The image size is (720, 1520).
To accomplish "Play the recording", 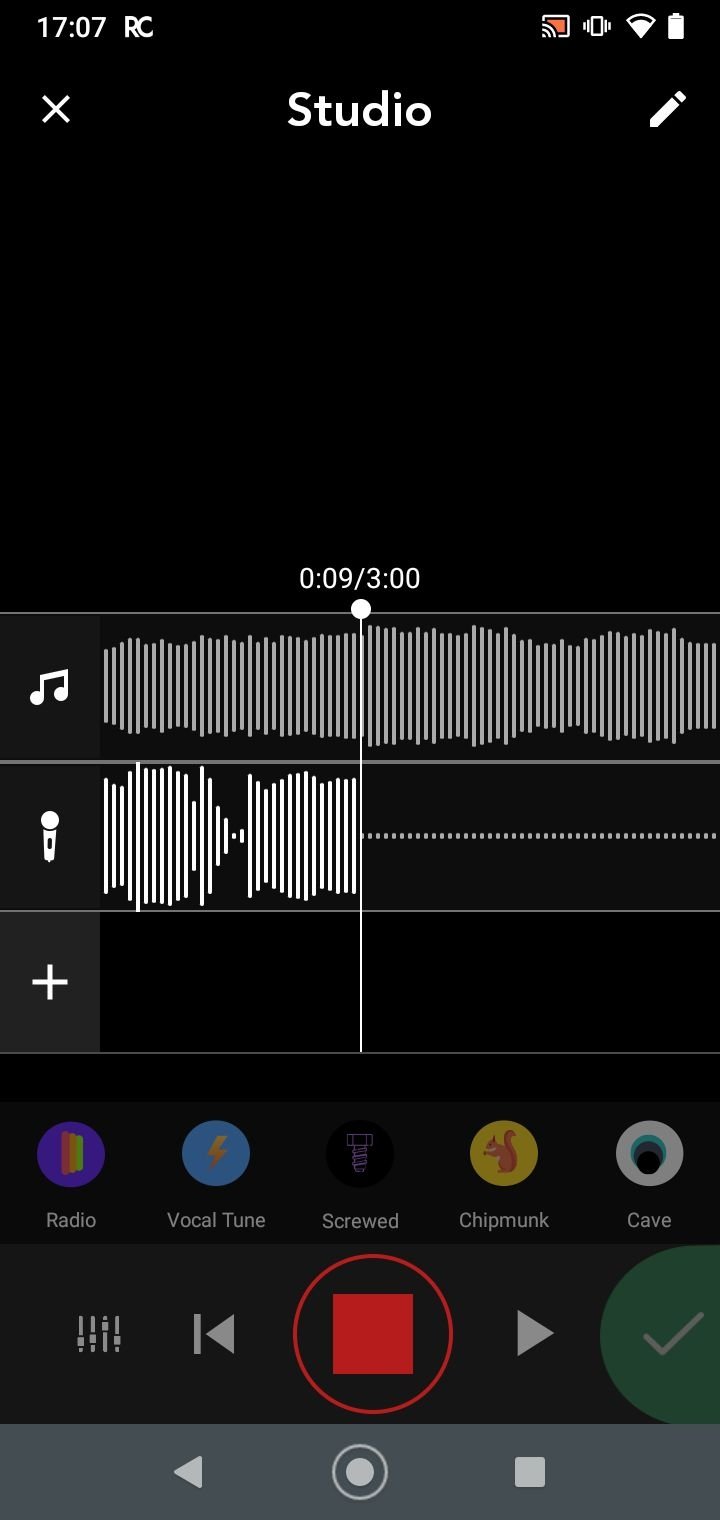I will pos(534,1334).
